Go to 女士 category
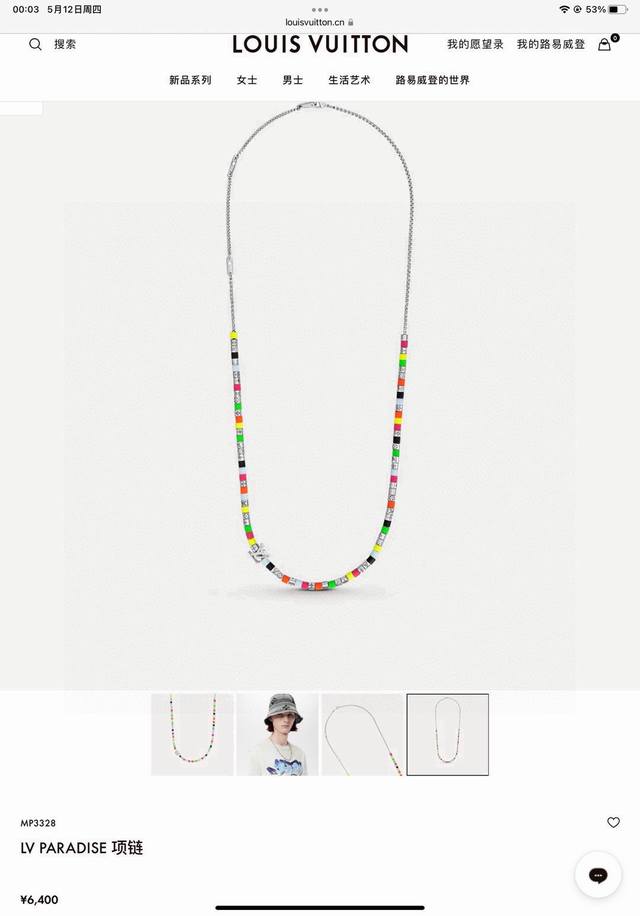The height and width of the screenshot is (916, 640). pos(247,80)
